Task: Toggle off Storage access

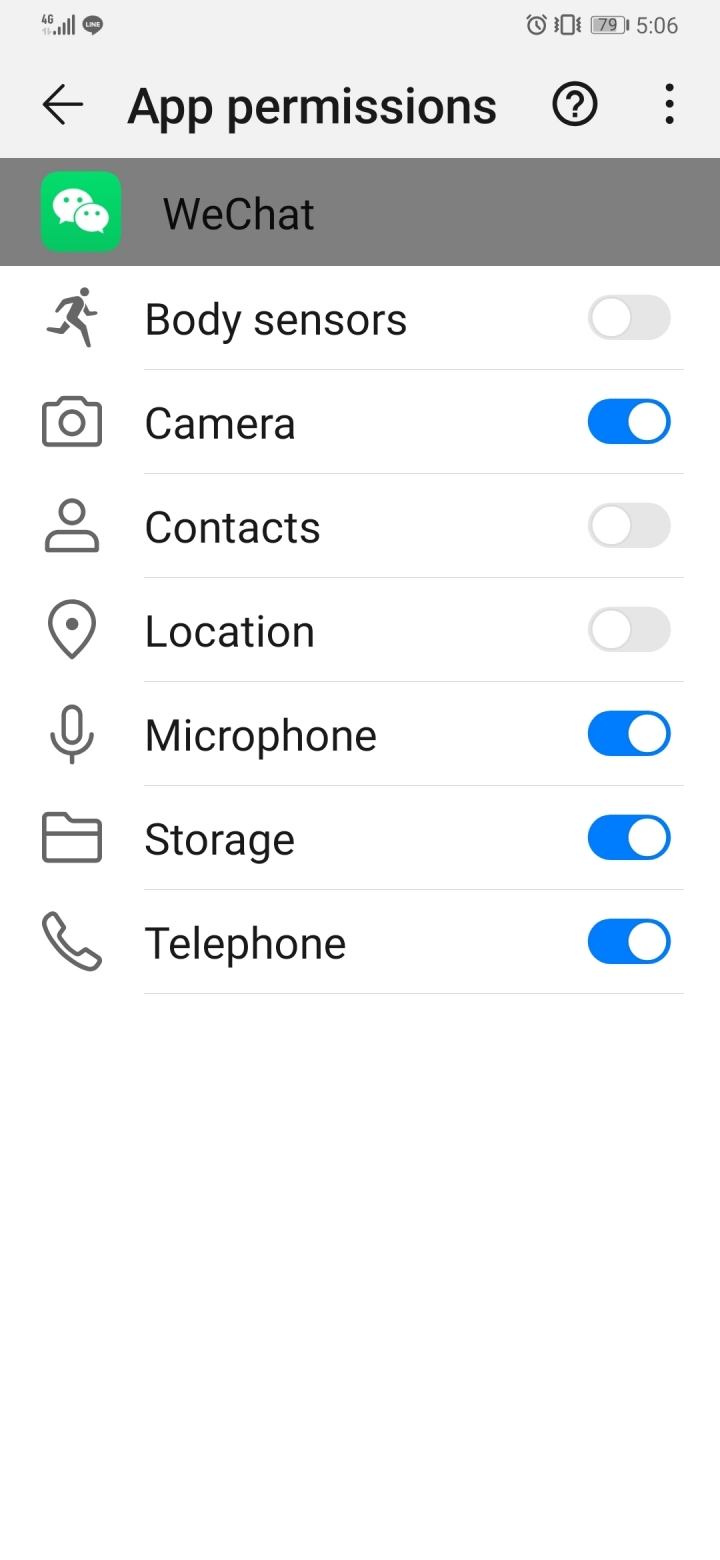Action: (629, 838)
